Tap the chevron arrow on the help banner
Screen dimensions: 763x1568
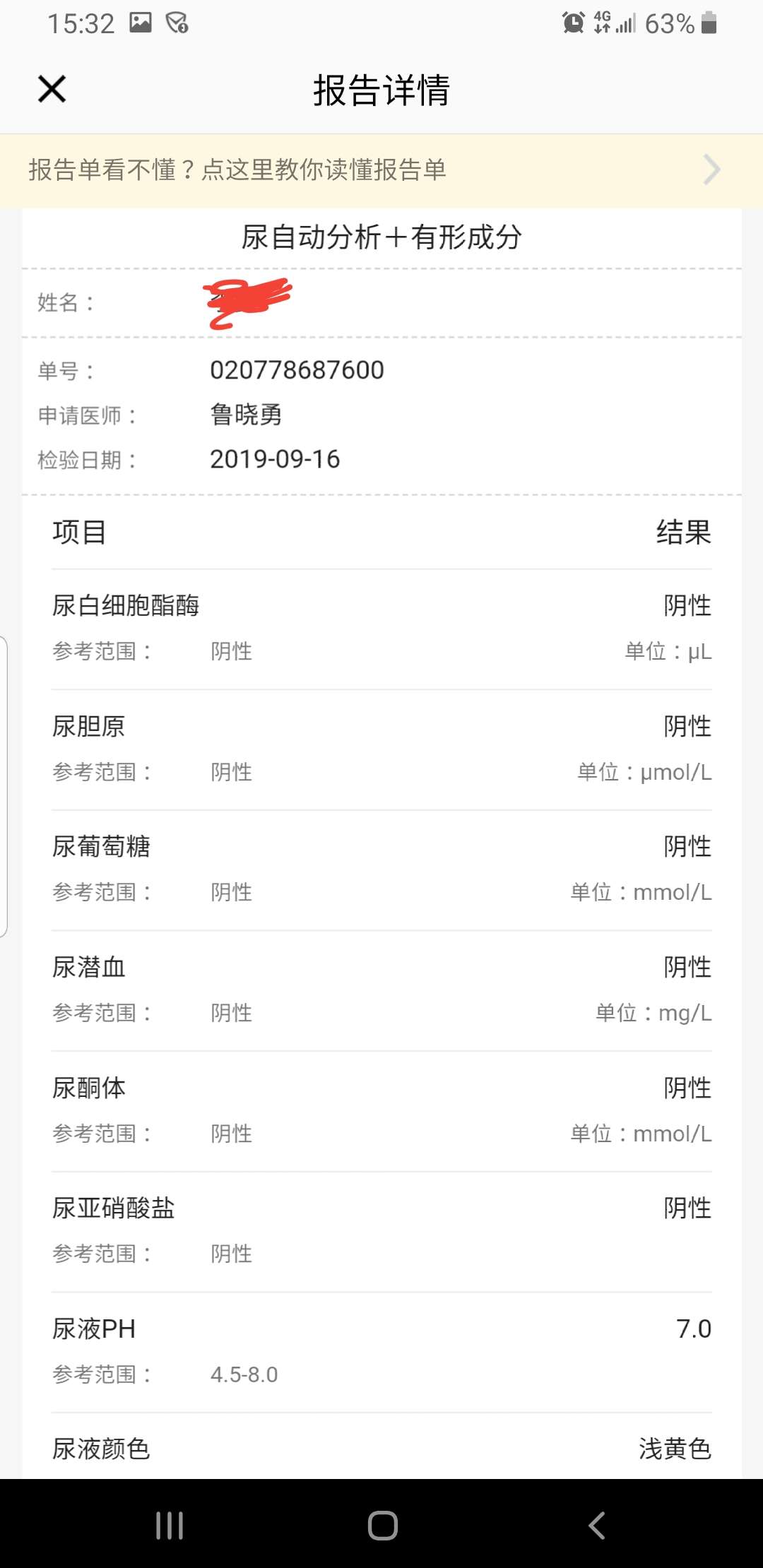click(x=711, y=170)
